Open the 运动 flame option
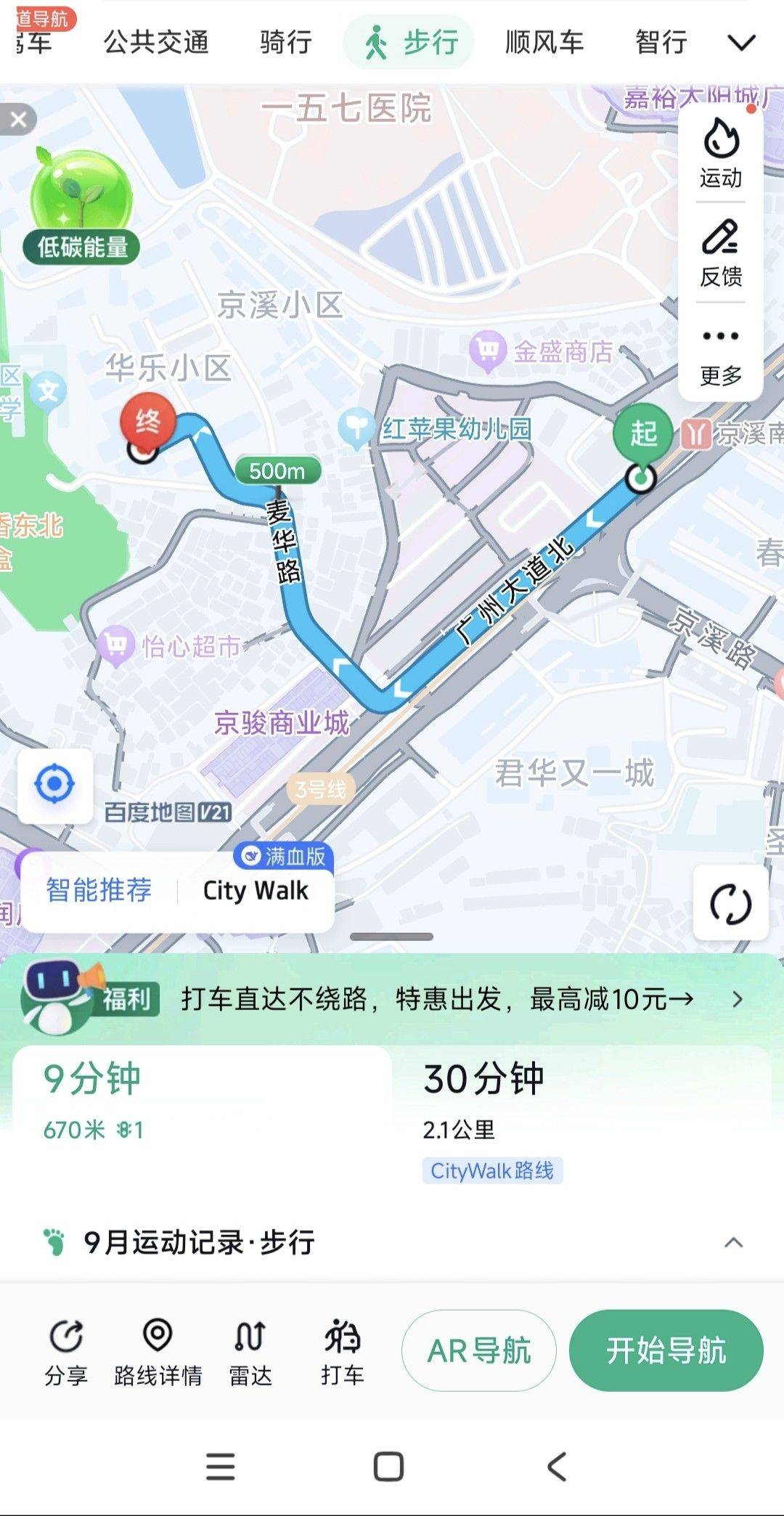 pos(720,153)
